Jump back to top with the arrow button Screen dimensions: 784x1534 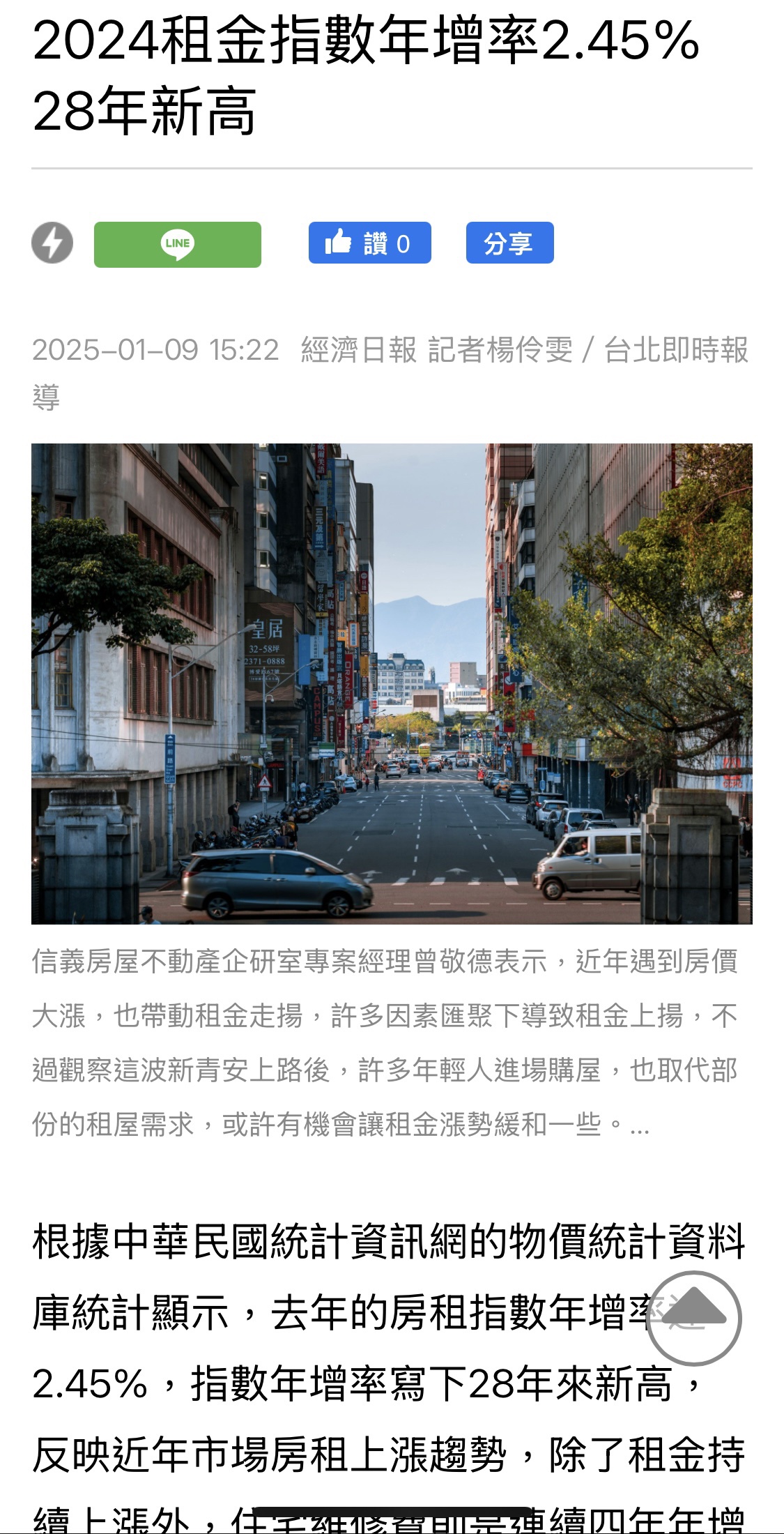[693, 1318]
